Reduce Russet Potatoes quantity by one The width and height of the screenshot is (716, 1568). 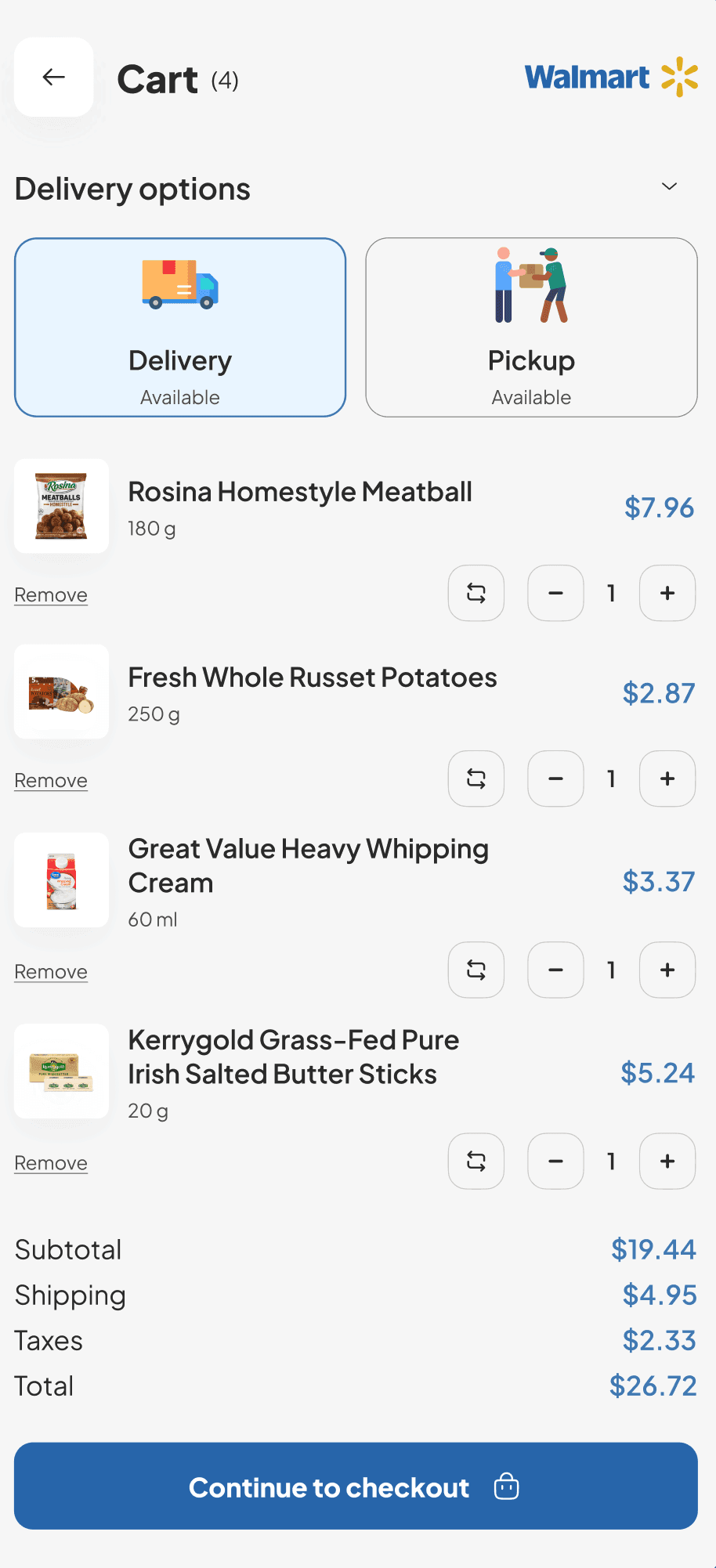point(556,779)
